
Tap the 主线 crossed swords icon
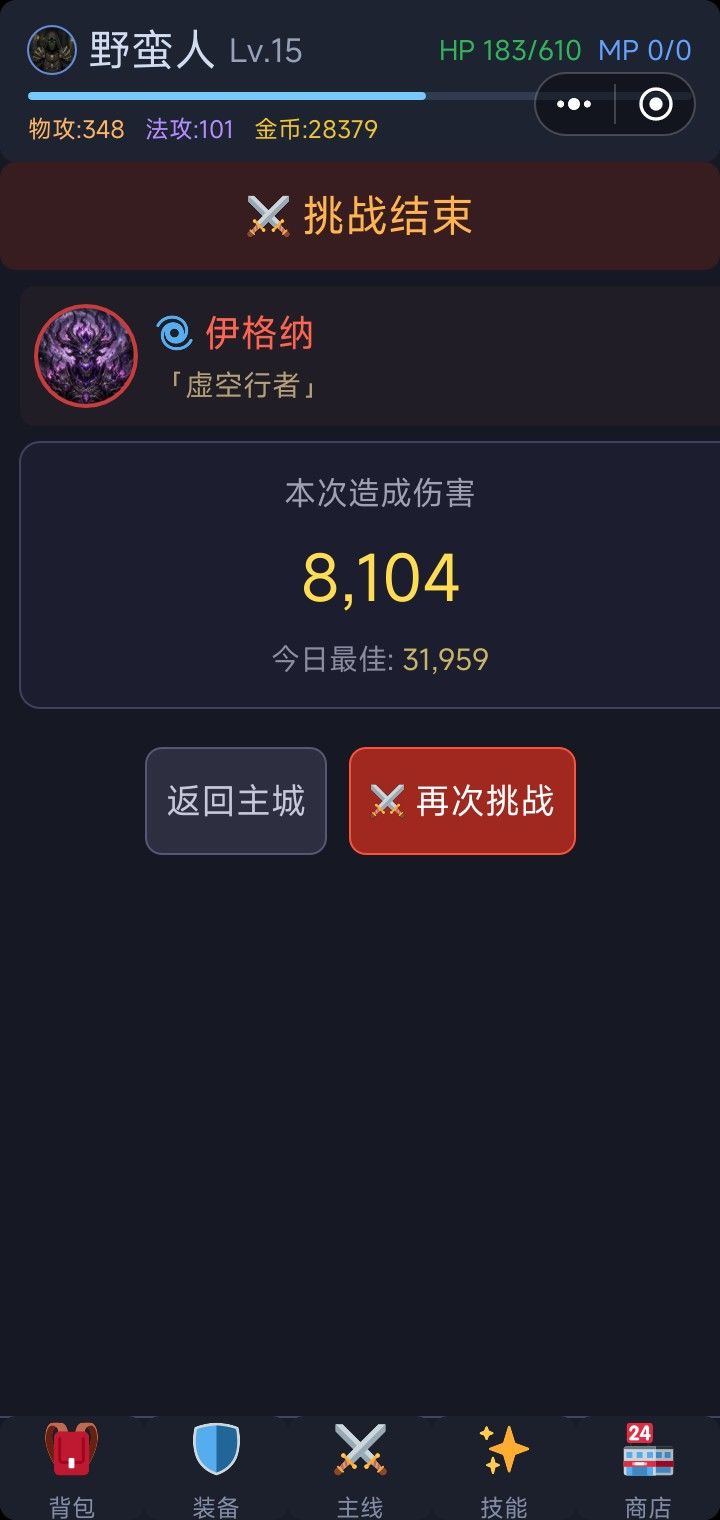click(358, 1448)
